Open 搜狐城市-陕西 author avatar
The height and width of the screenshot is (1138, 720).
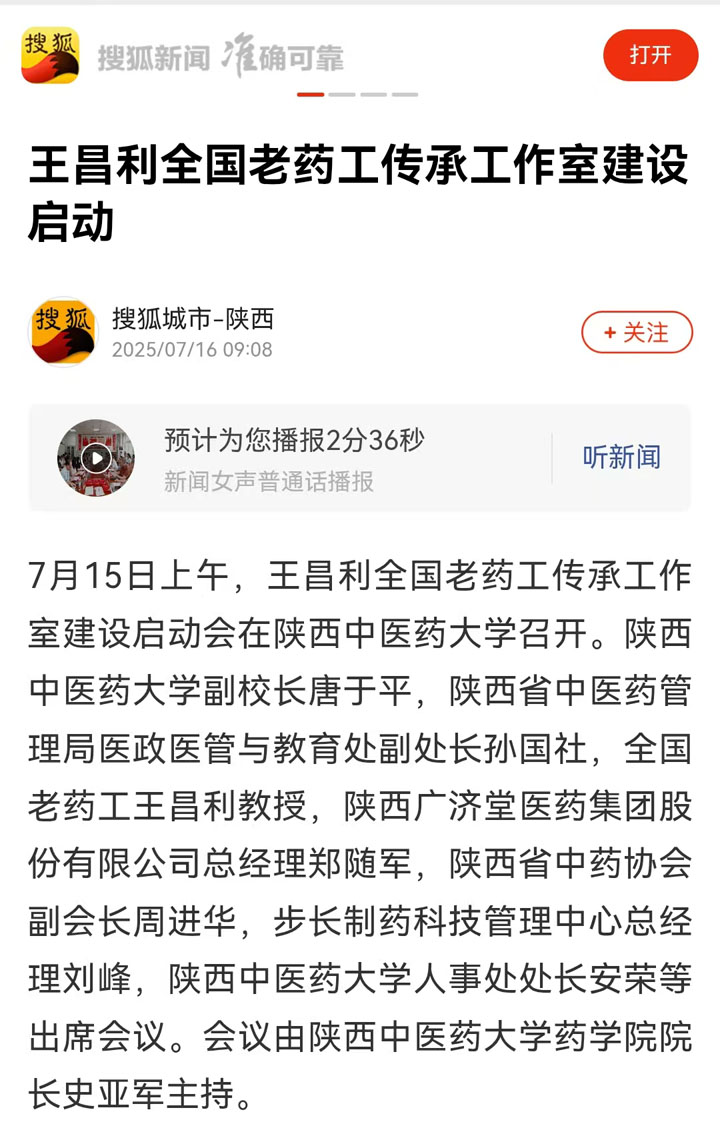click(x=64, y=332)
